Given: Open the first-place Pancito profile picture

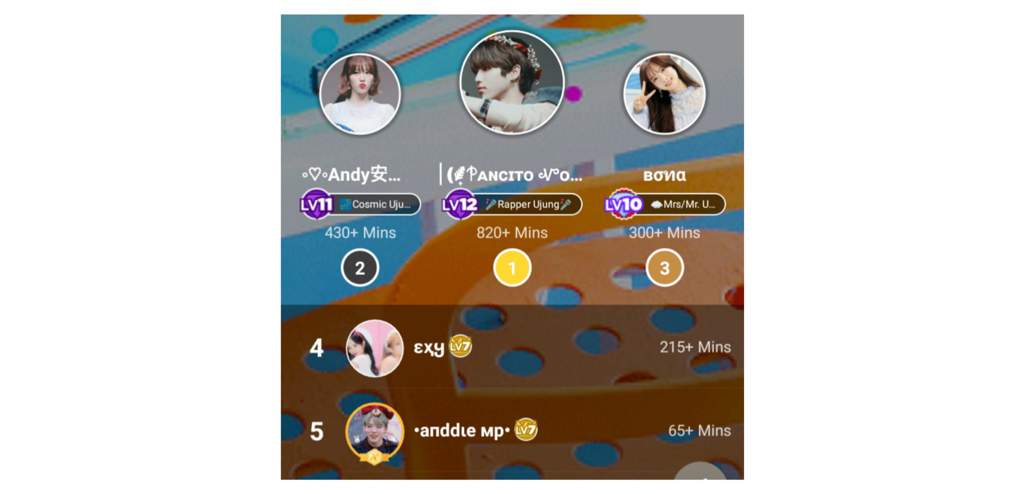Looking at the screenshot, I should click(512, 82).
